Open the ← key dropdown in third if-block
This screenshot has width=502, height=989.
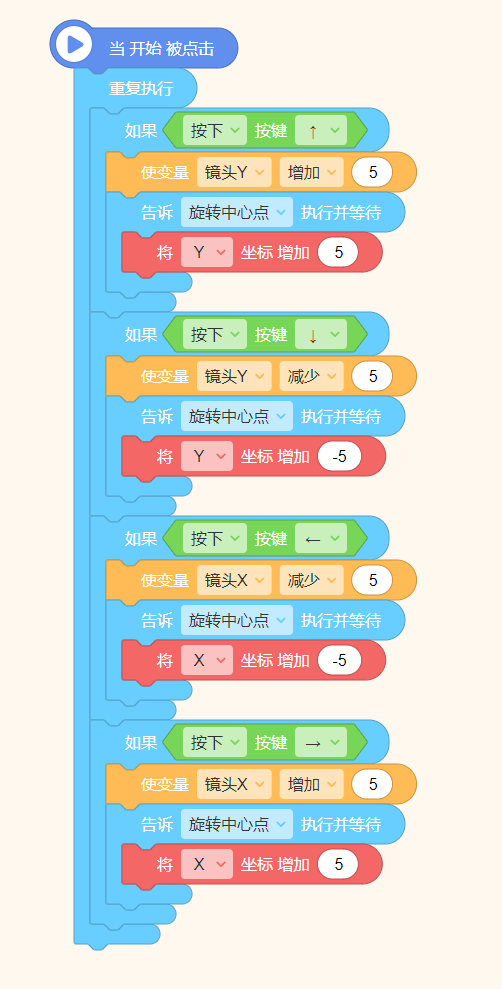tap(321, 538)
